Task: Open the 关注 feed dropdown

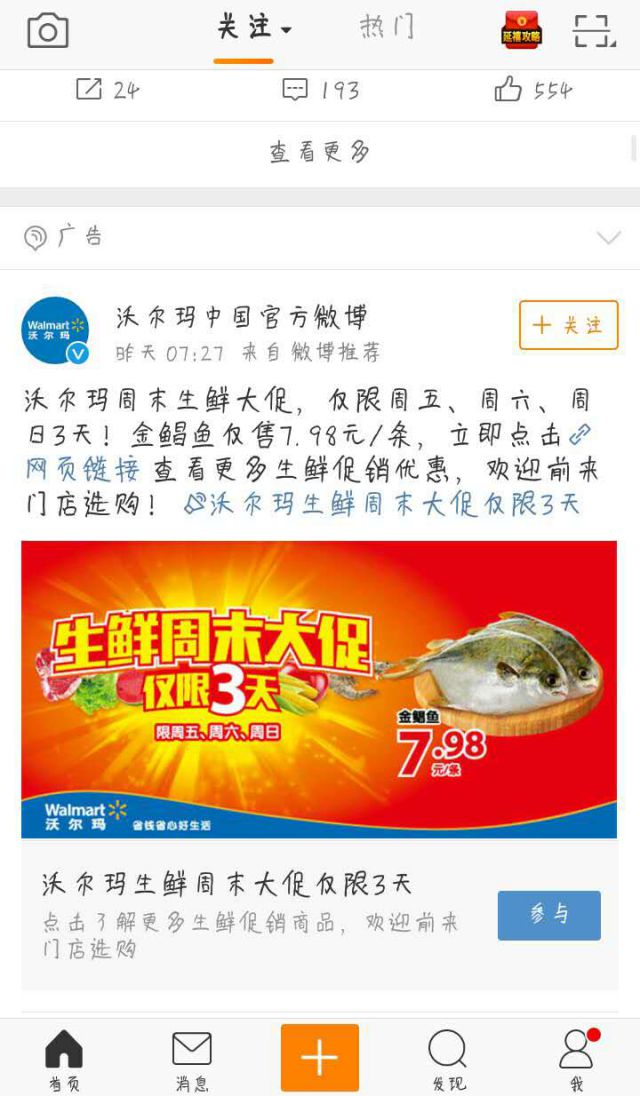Action: click(x=253, y=28)
